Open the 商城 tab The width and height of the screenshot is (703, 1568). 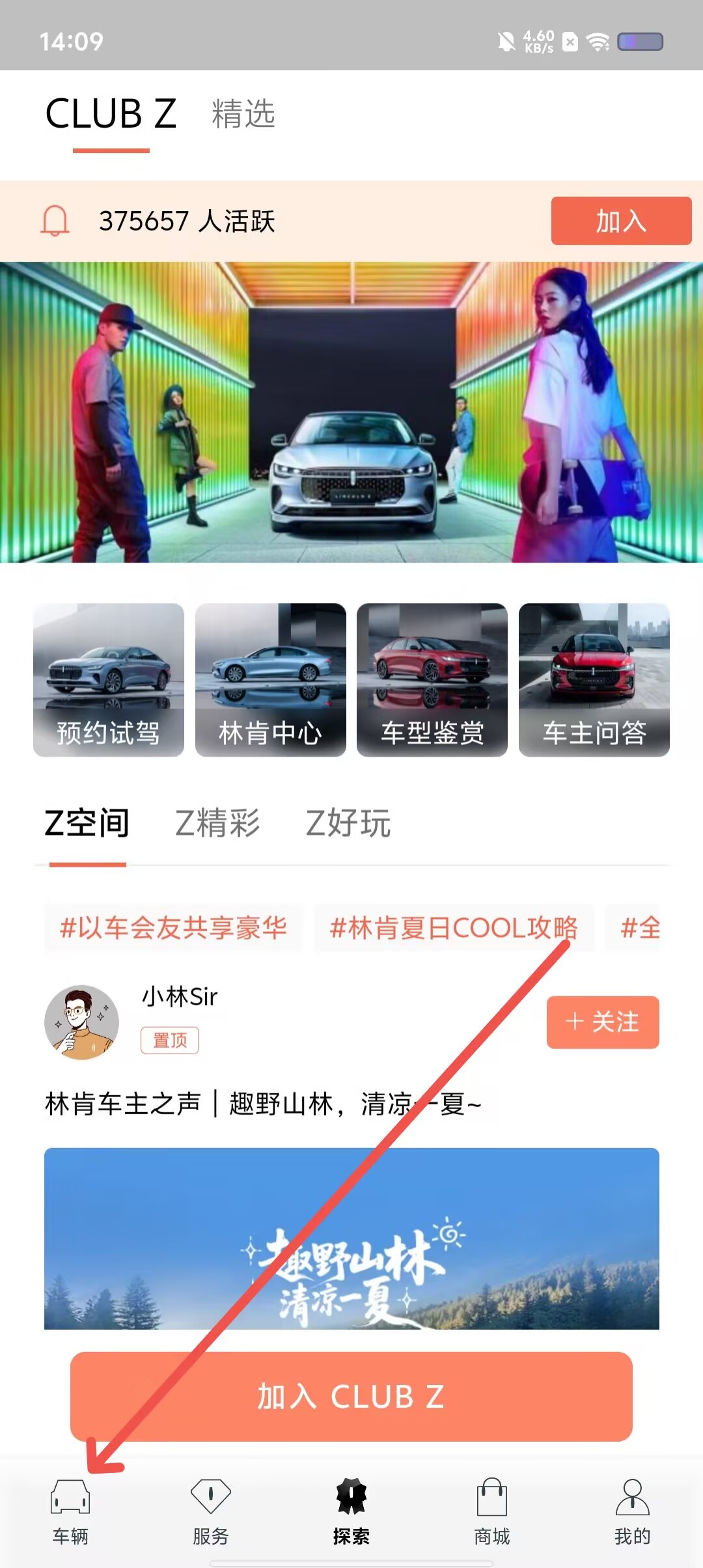[492, 1512]
